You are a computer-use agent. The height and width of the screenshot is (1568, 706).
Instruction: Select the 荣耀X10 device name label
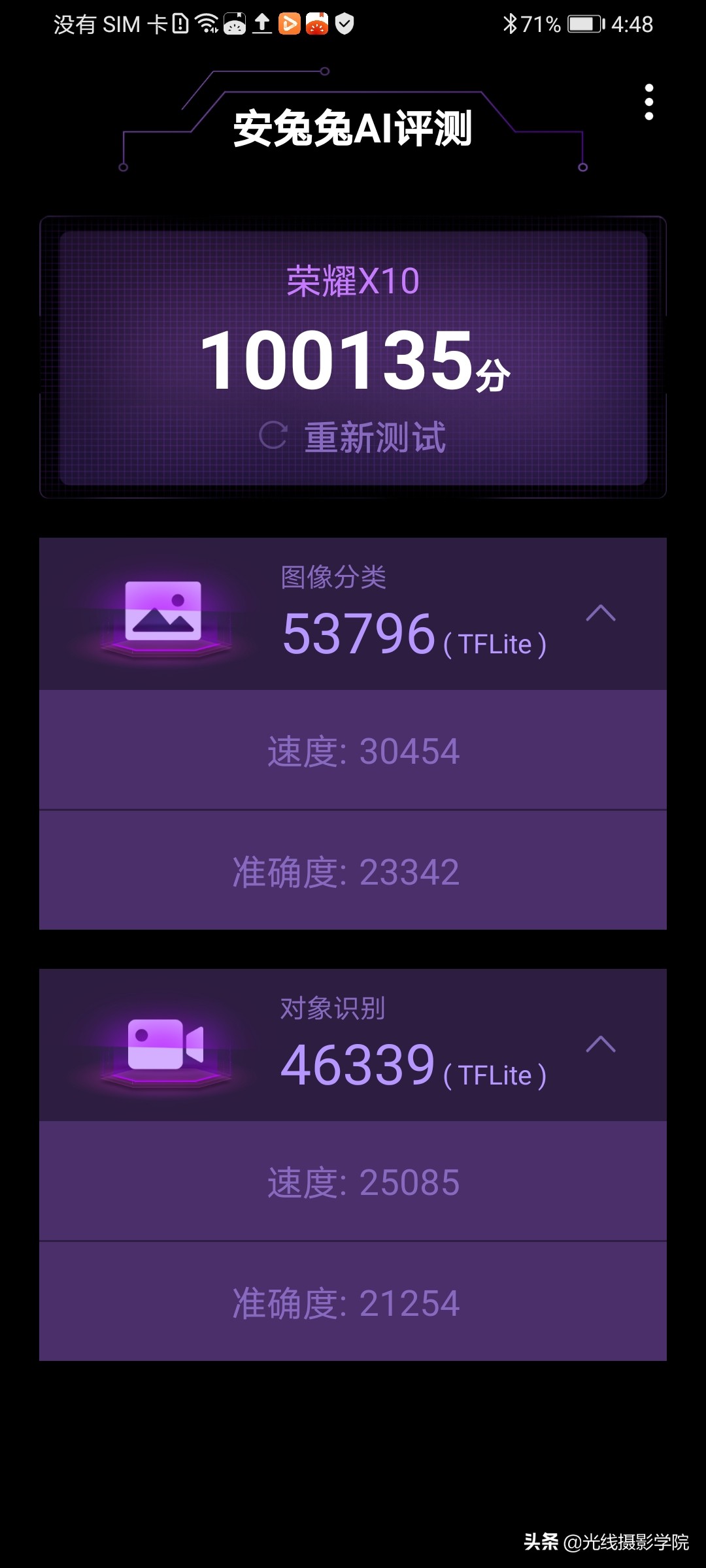click(353, 282)
